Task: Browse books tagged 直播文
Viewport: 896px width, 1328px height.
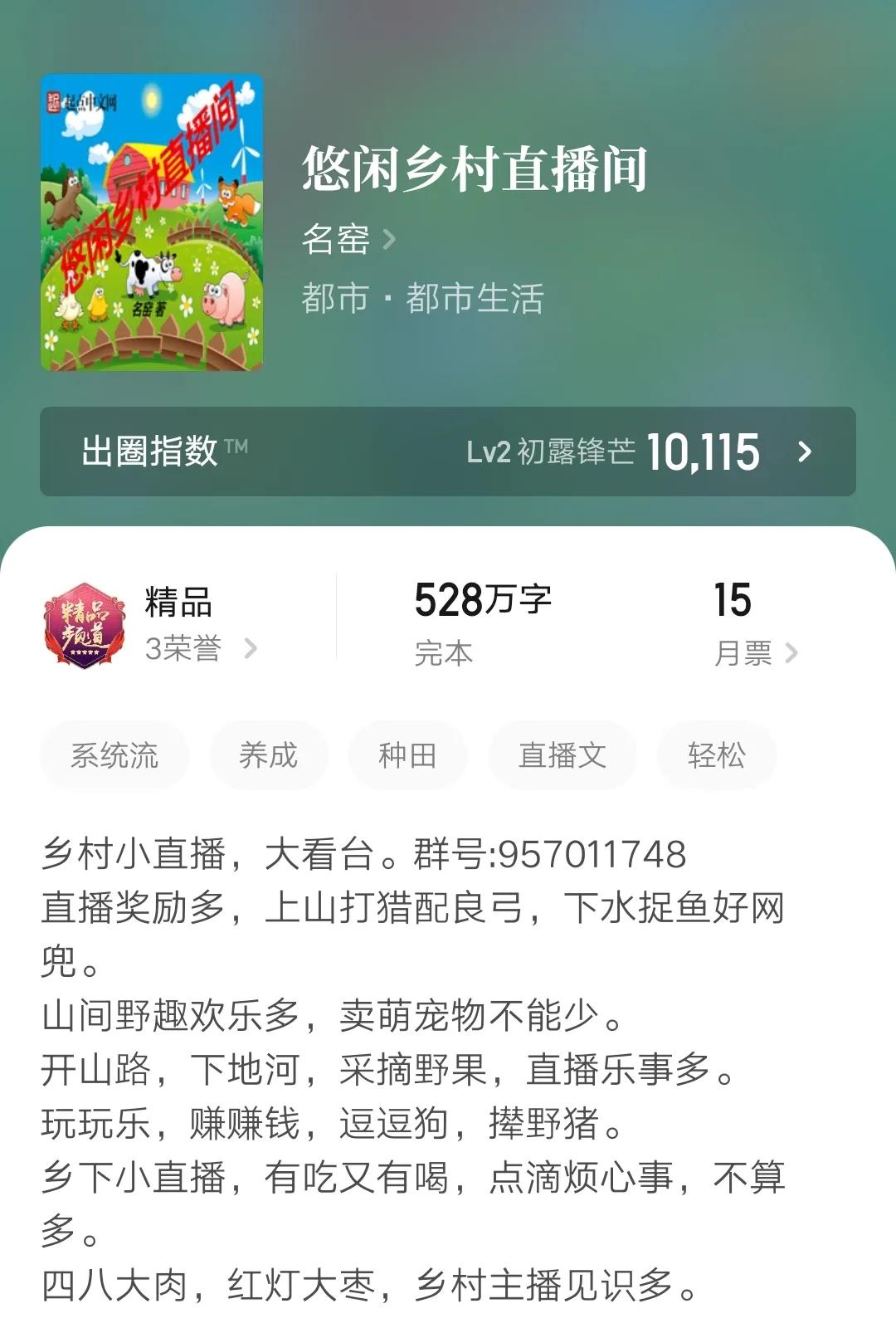Action: pyautogui.click(x=562, y=755)
